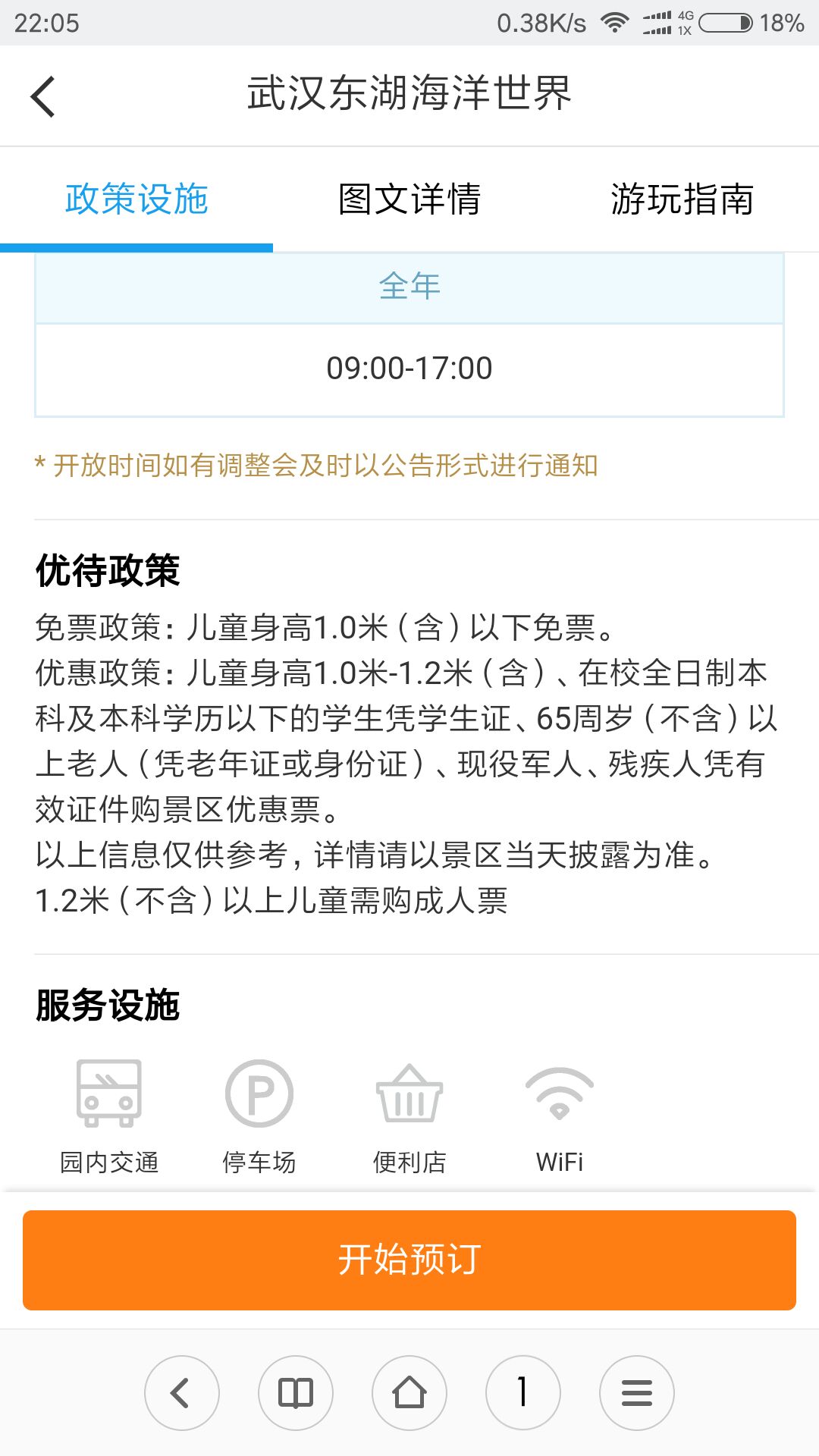Viewport: 819px width, 1456px height.
Task: Tap the orange 开始预订 button
Action: pos(409,1260)
